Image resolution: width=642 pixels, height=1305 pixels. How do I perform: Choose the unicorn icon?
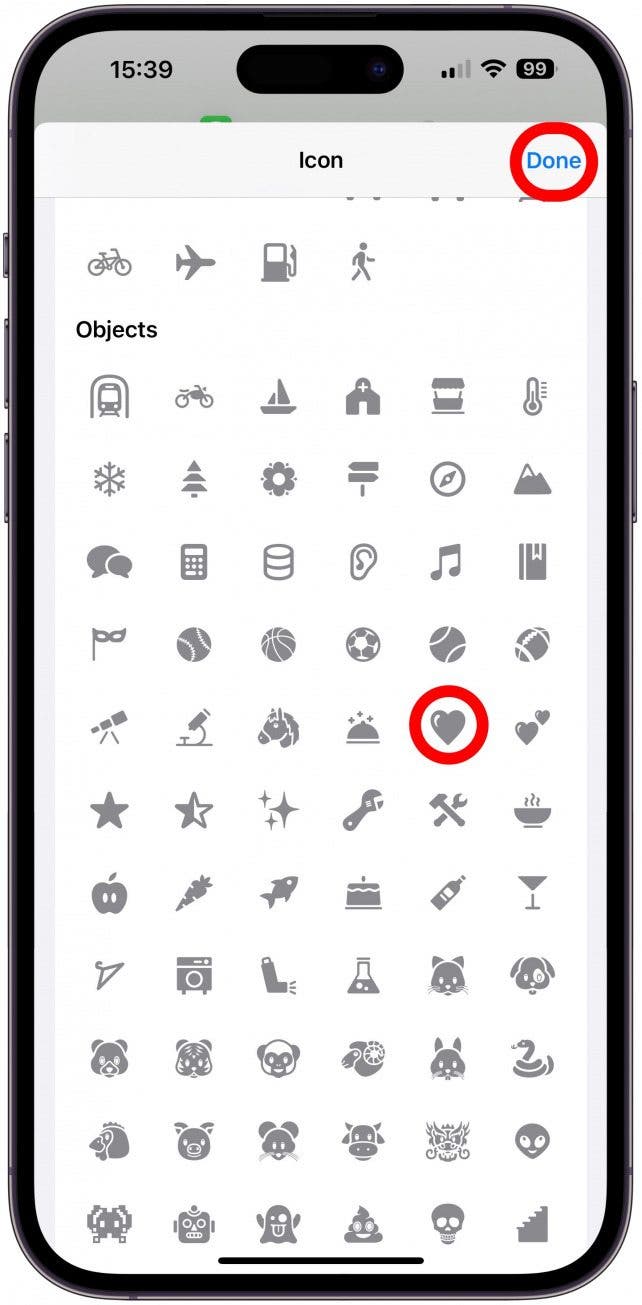point(278,729)
